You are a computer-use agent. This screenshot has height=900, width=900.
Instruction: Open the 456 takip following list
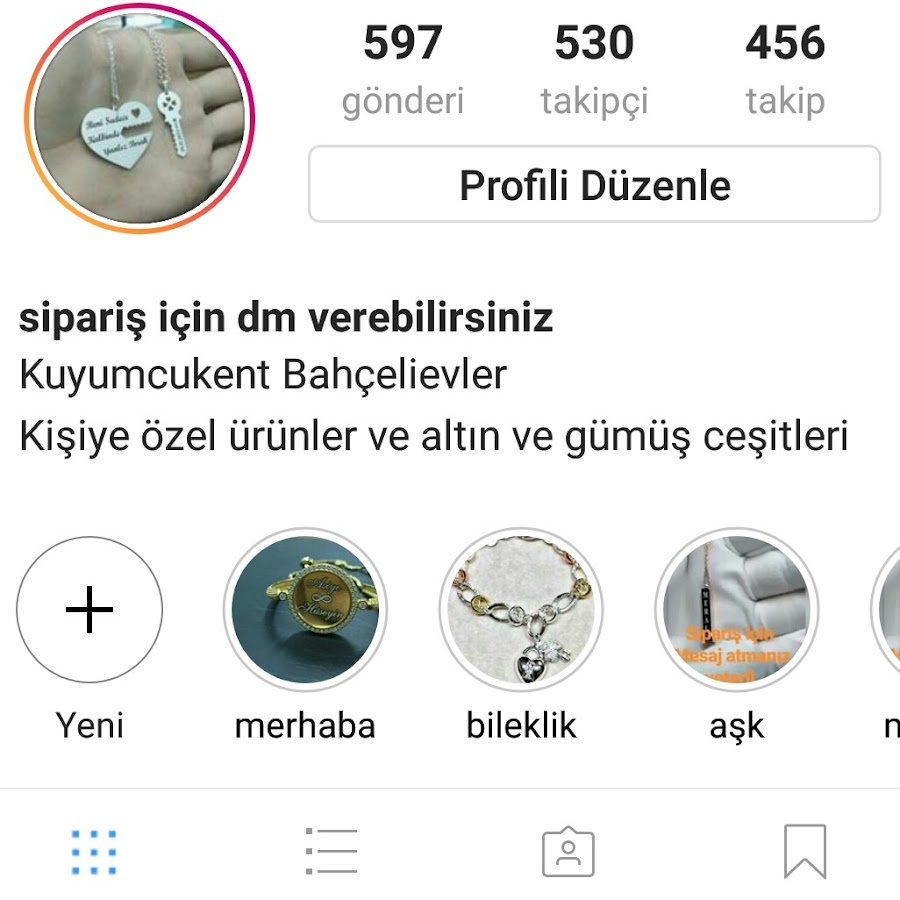pyautogui.click(x=785, y=70)
